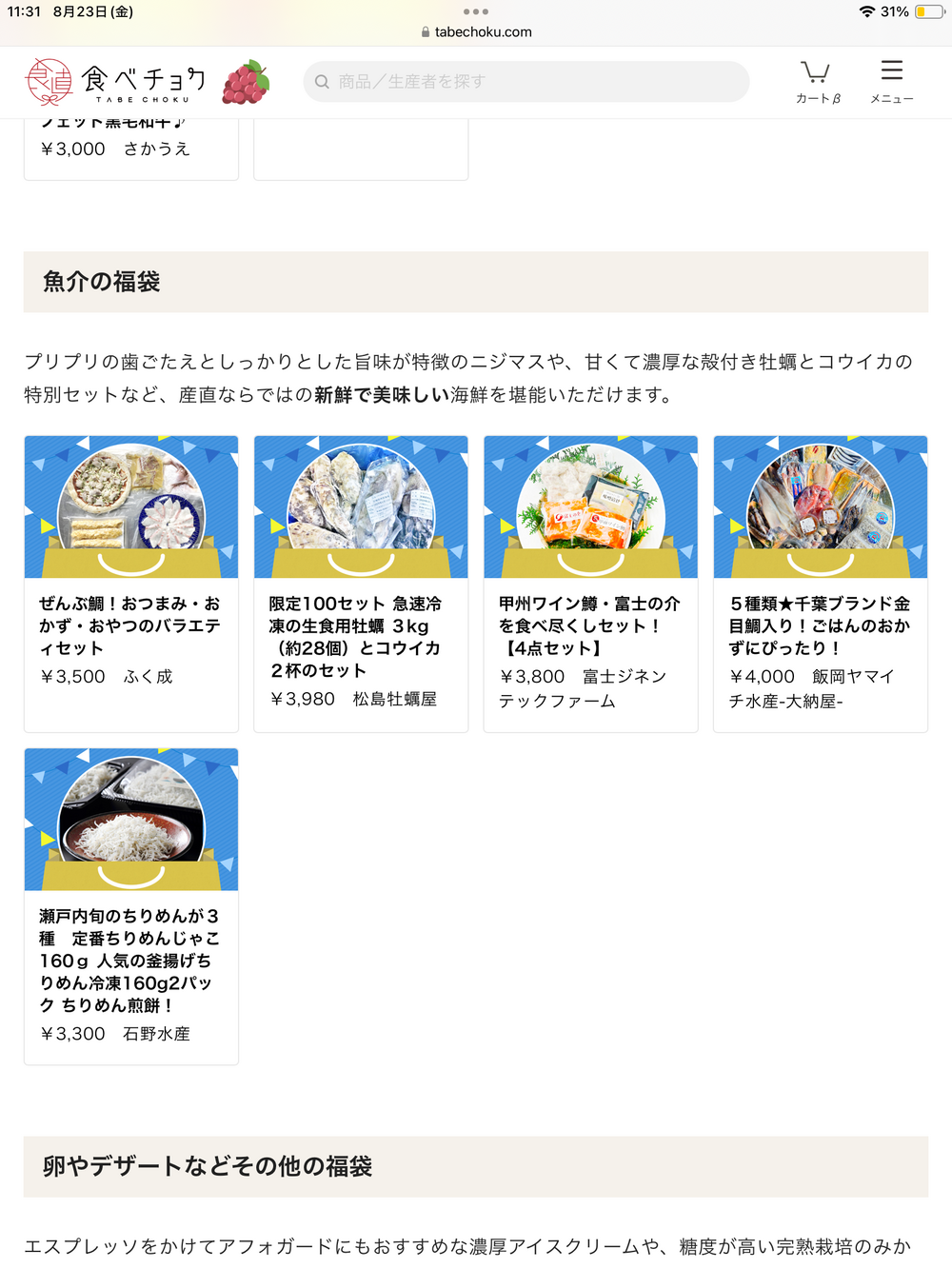952x1269 pixels.
Task: Open the shopping cart (カート)
Action: click(816, 82)
